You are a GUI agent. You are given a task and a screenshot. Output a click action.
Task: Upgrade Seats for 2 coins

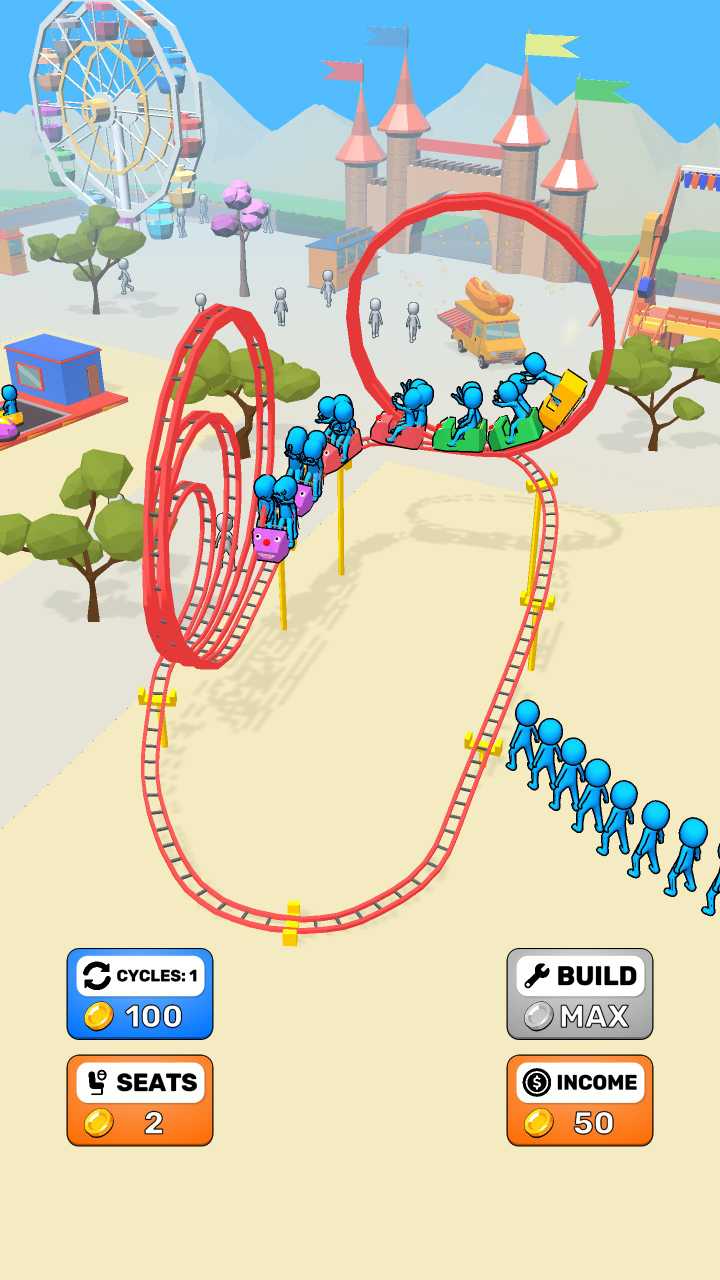(x=140, y=1100)
